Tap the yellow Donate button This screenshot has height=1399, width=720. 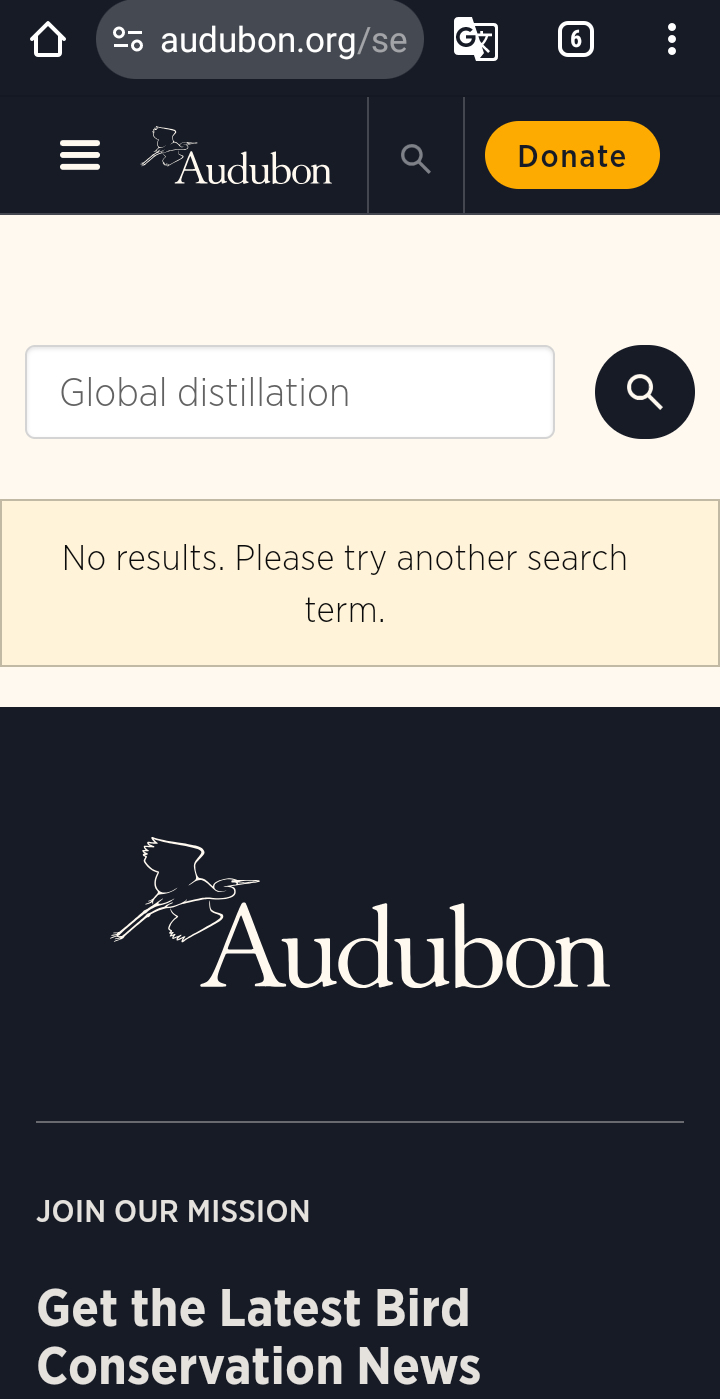click(572, 156)
